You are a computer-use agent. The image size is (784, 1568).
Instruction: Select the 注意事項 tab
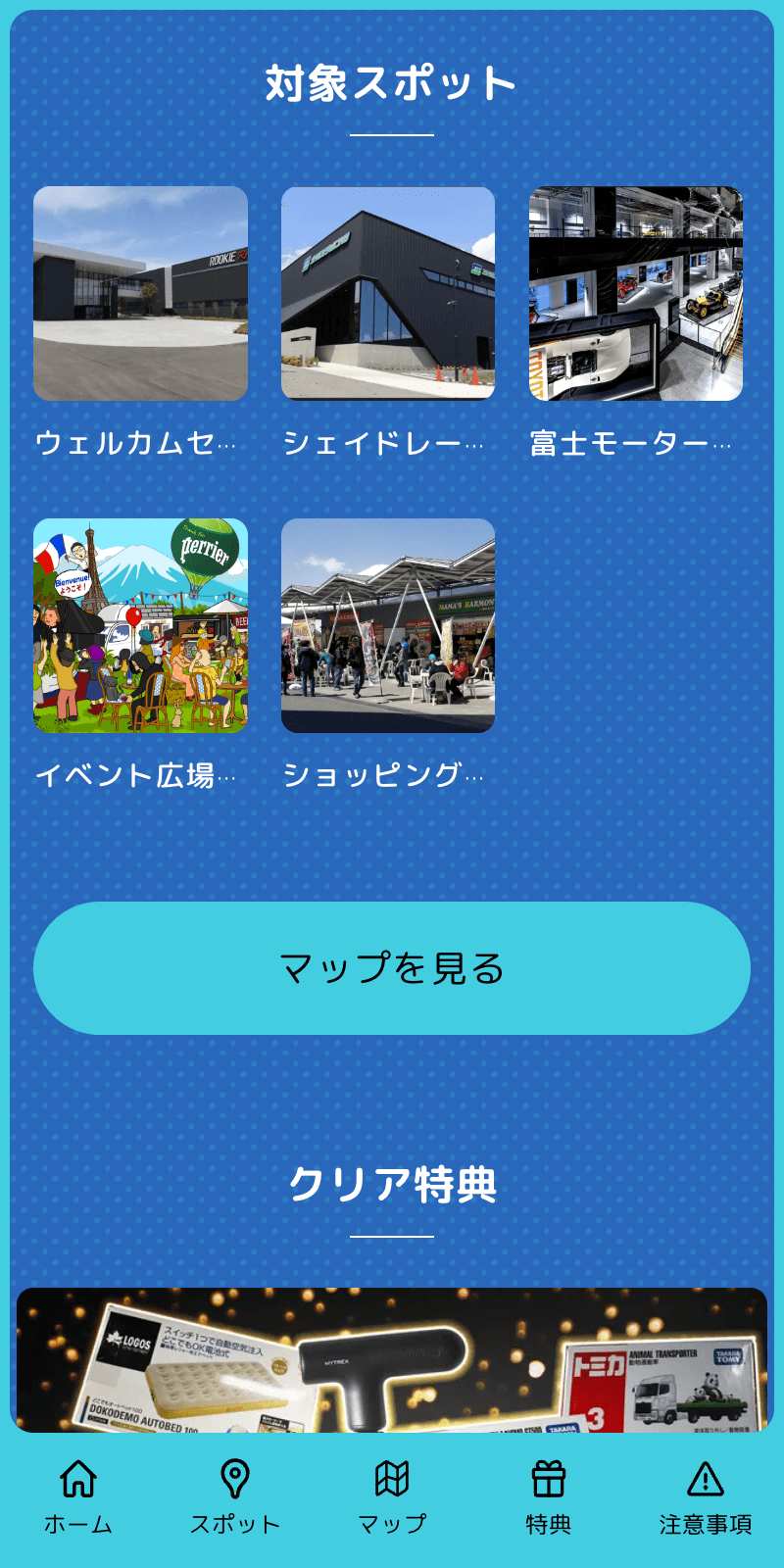point(706,1496)
